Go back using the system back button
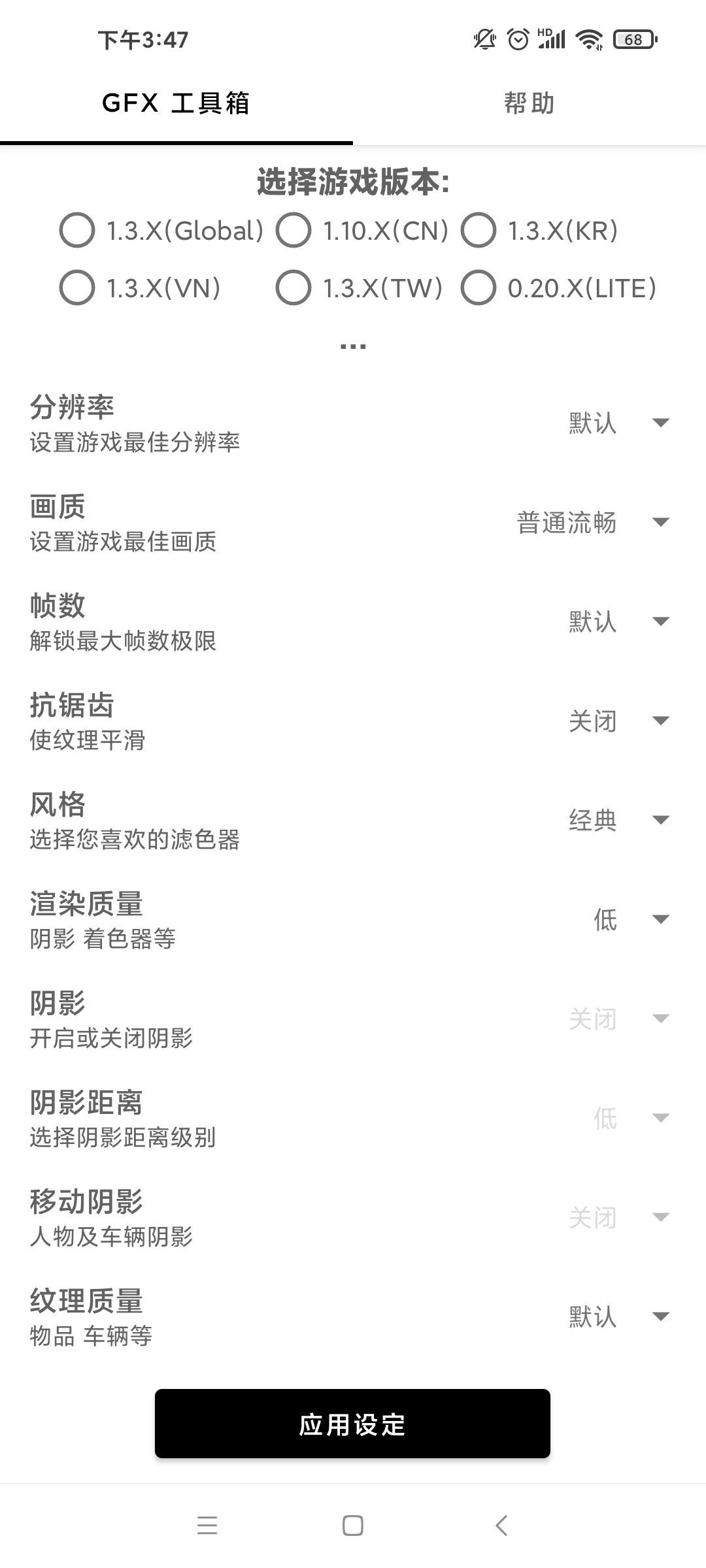The image size is (706, 1568). [x=501, y=1526]
